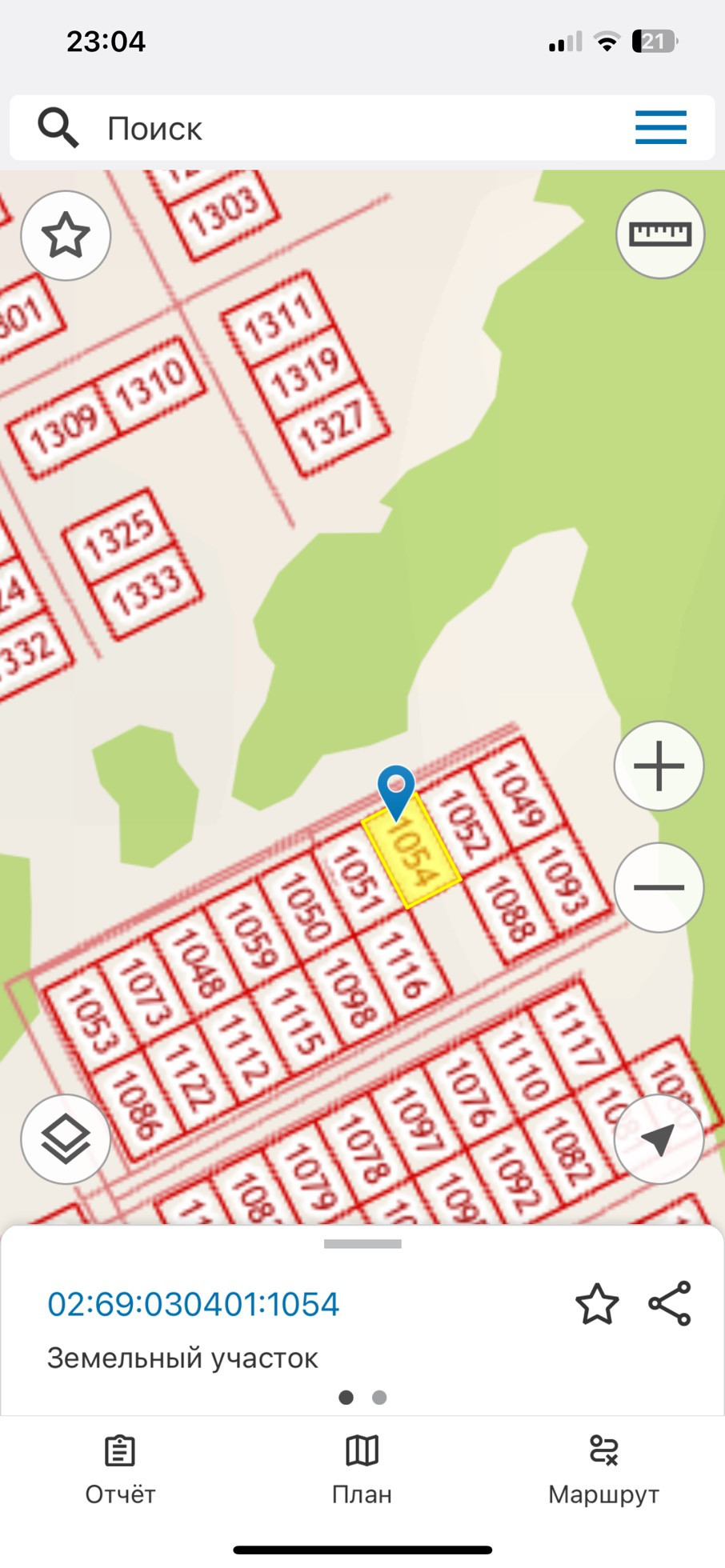
Task: Open cadastral number 02:69:030401:1054 details
Action: coord(194,1304)
